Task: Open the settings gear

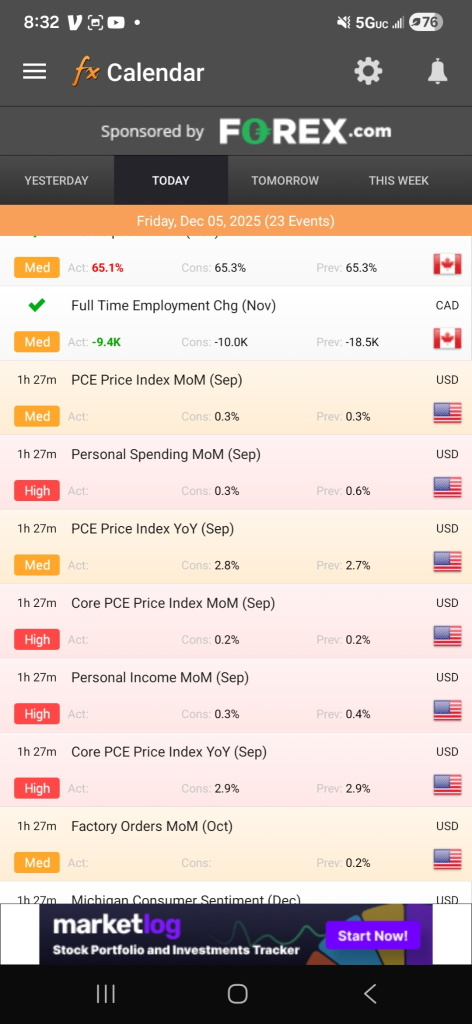Action: [368, 71]
